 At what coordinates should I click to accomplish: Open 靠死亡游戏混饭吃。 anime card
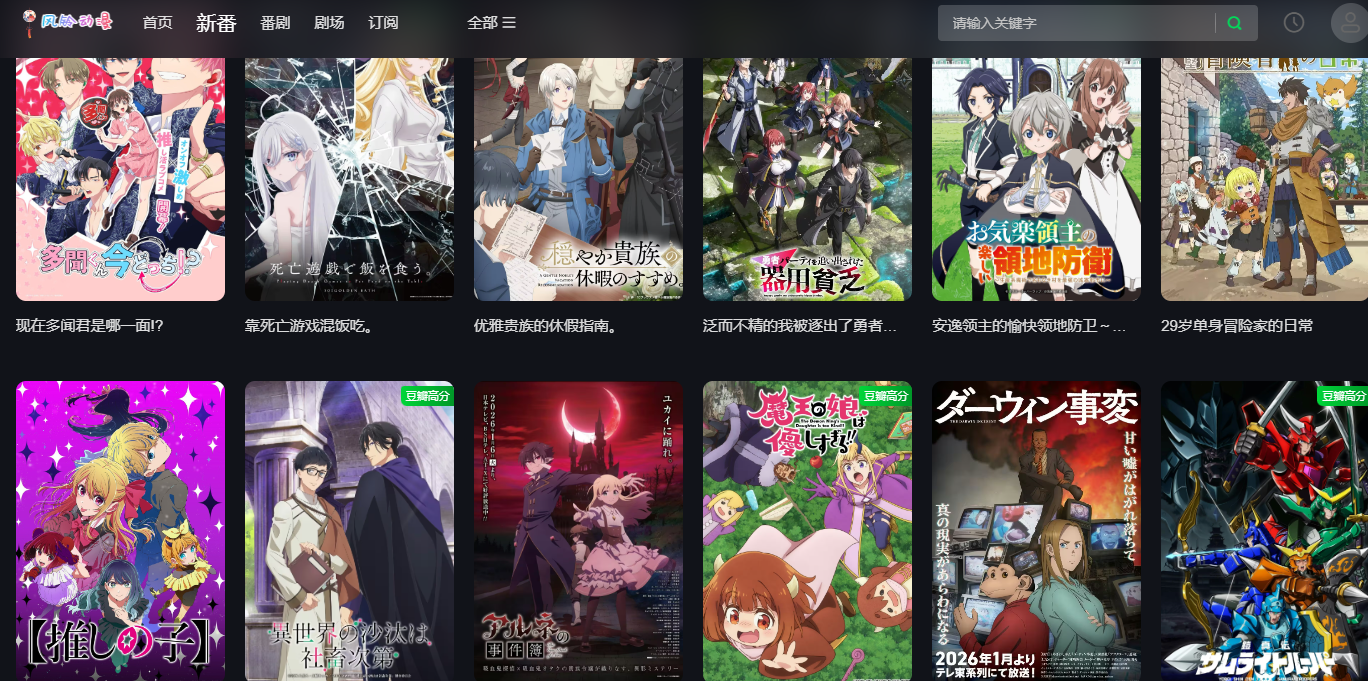click(349, 180)
